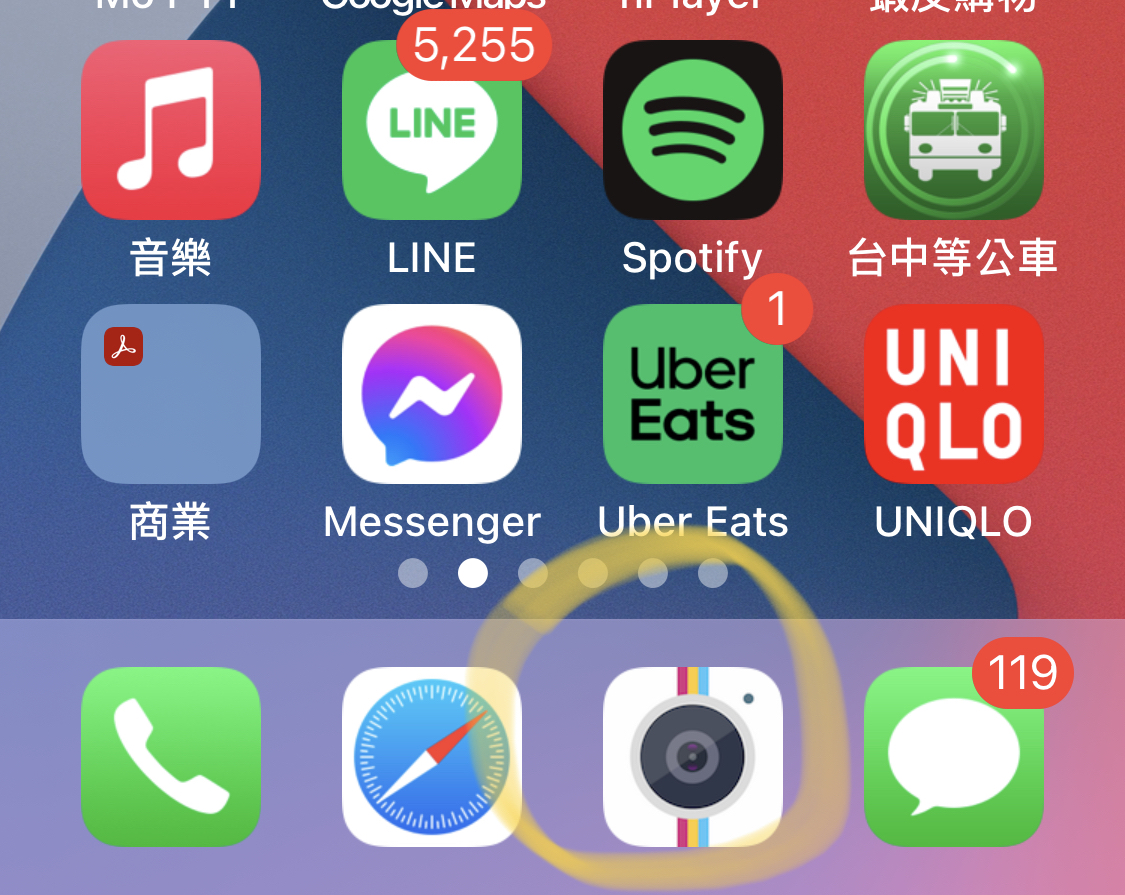Open Uber Eats

point(693,394)
